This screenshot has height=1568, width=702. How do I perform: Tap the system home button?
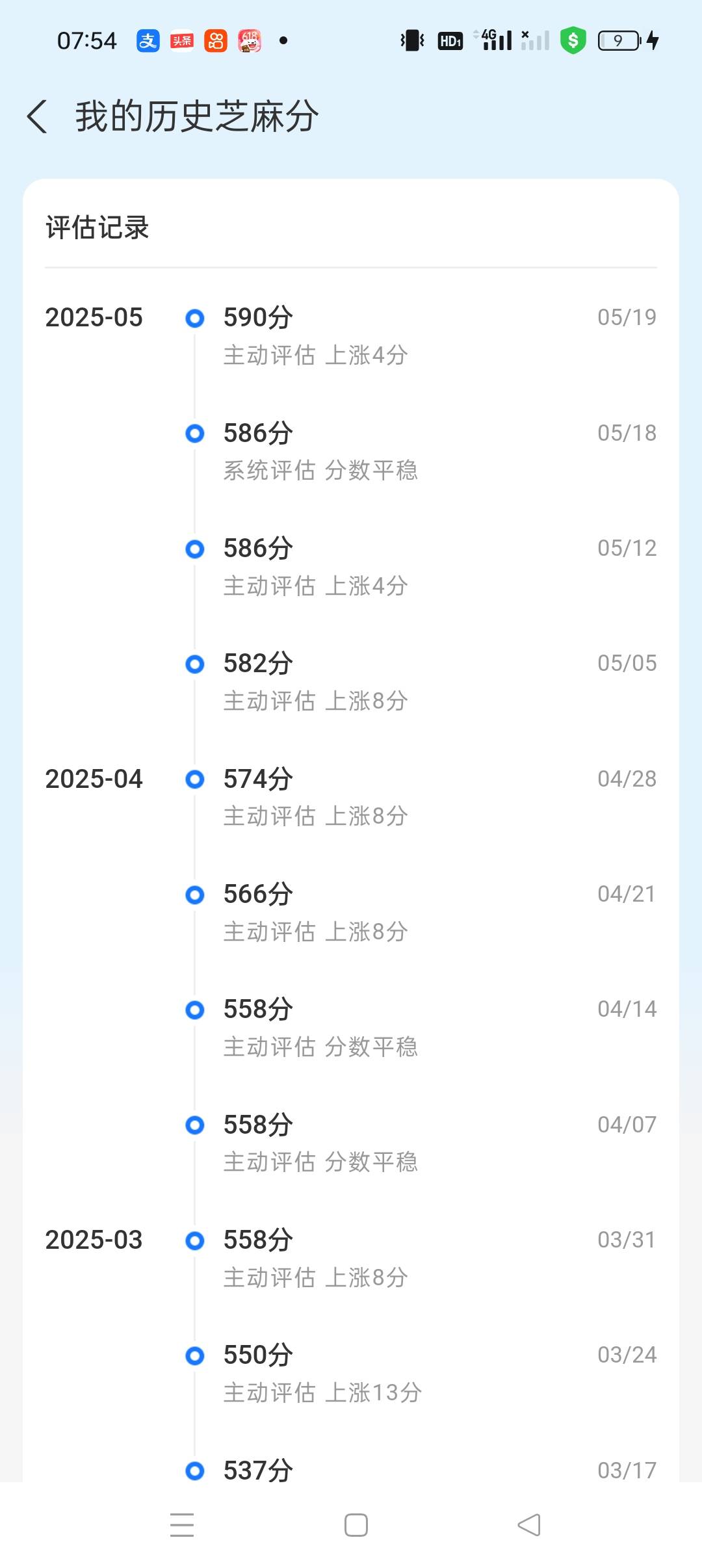[356, 1524]
